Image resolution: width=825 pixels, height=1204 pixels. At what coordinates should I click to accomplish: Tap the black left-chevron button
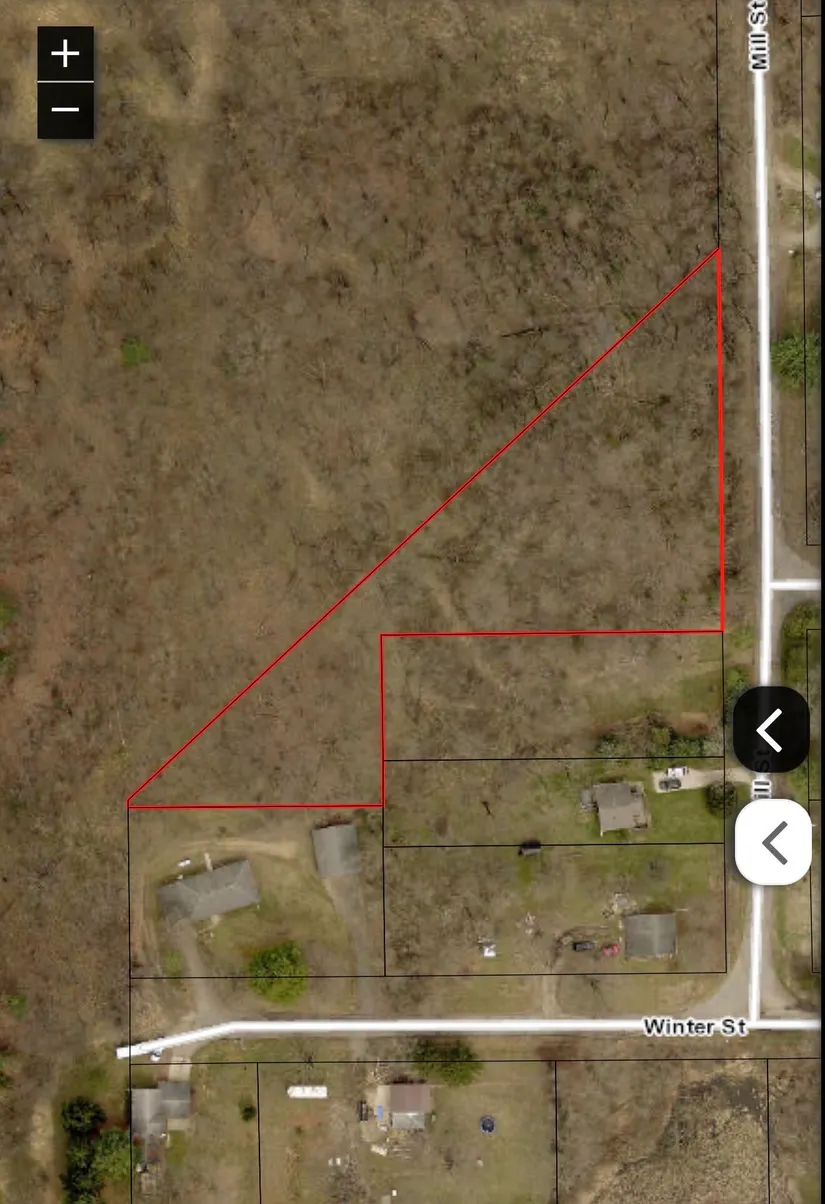(x=771, y=731)
